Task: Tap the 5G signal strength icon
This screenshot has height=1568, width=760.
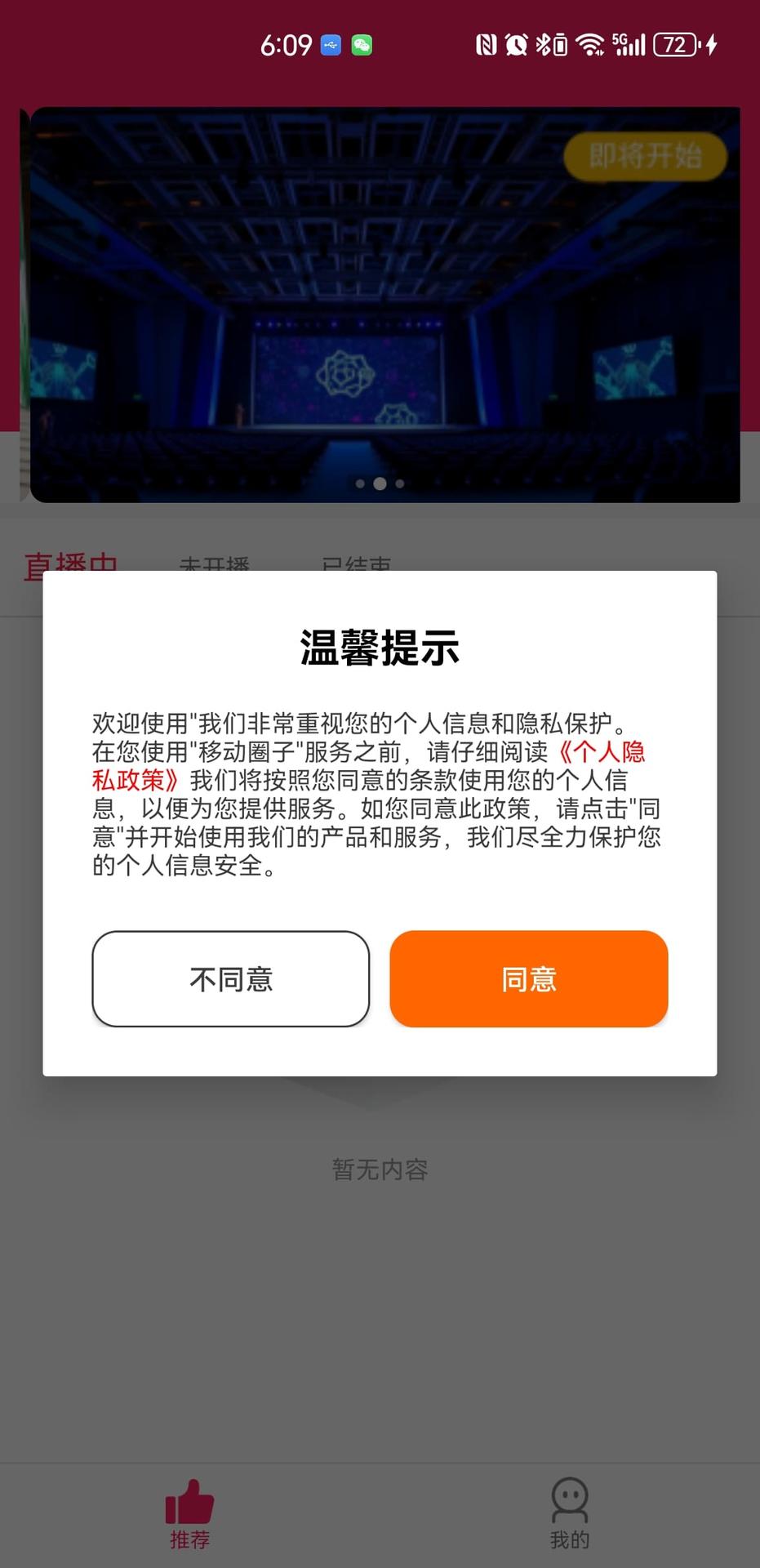Action: [x=629, y=47]
